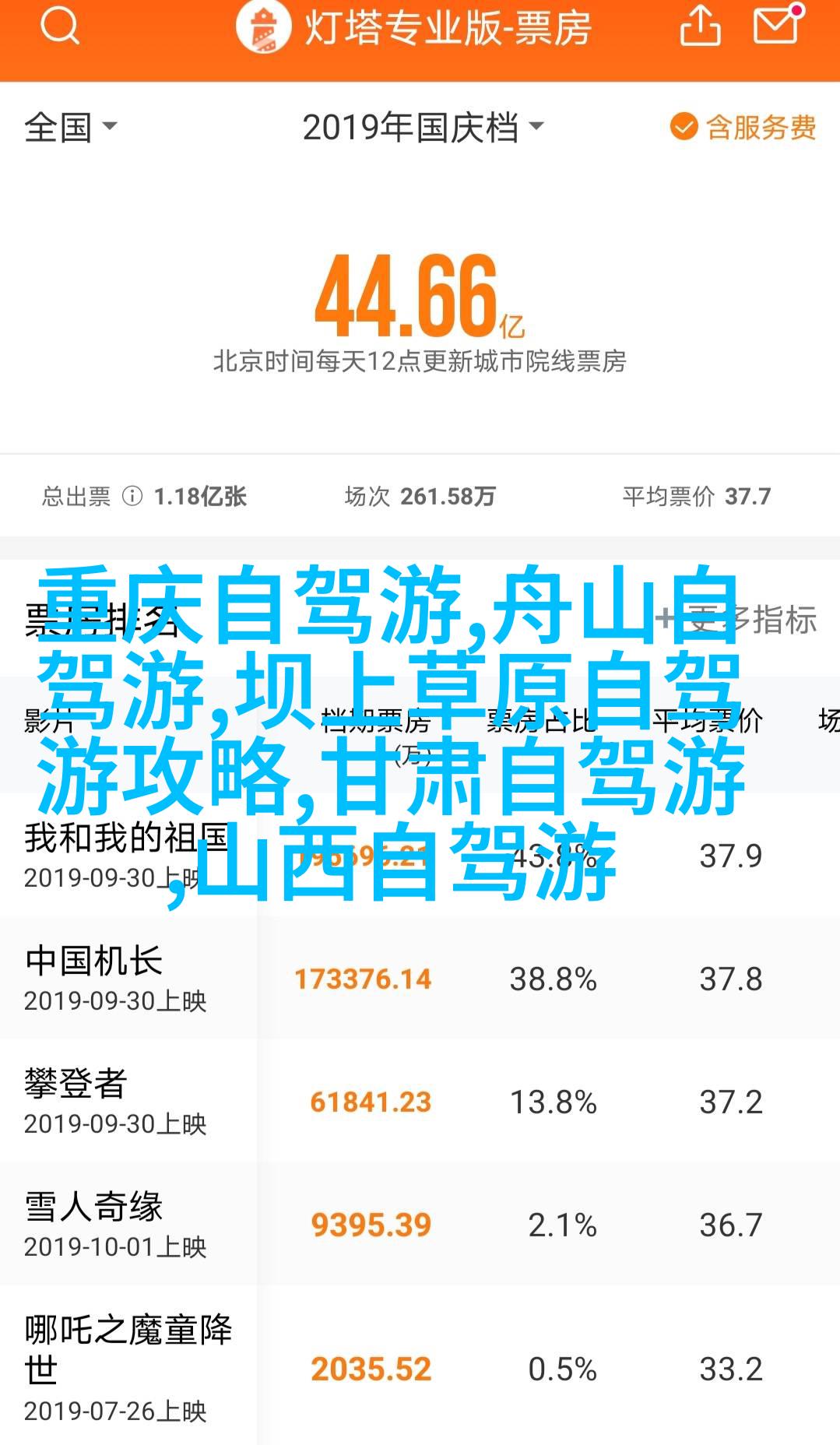Viewport: 840px width, 1445px height.
Task: Open the 哪吒之魔童降世 movie row
Action: [420, 1366]
